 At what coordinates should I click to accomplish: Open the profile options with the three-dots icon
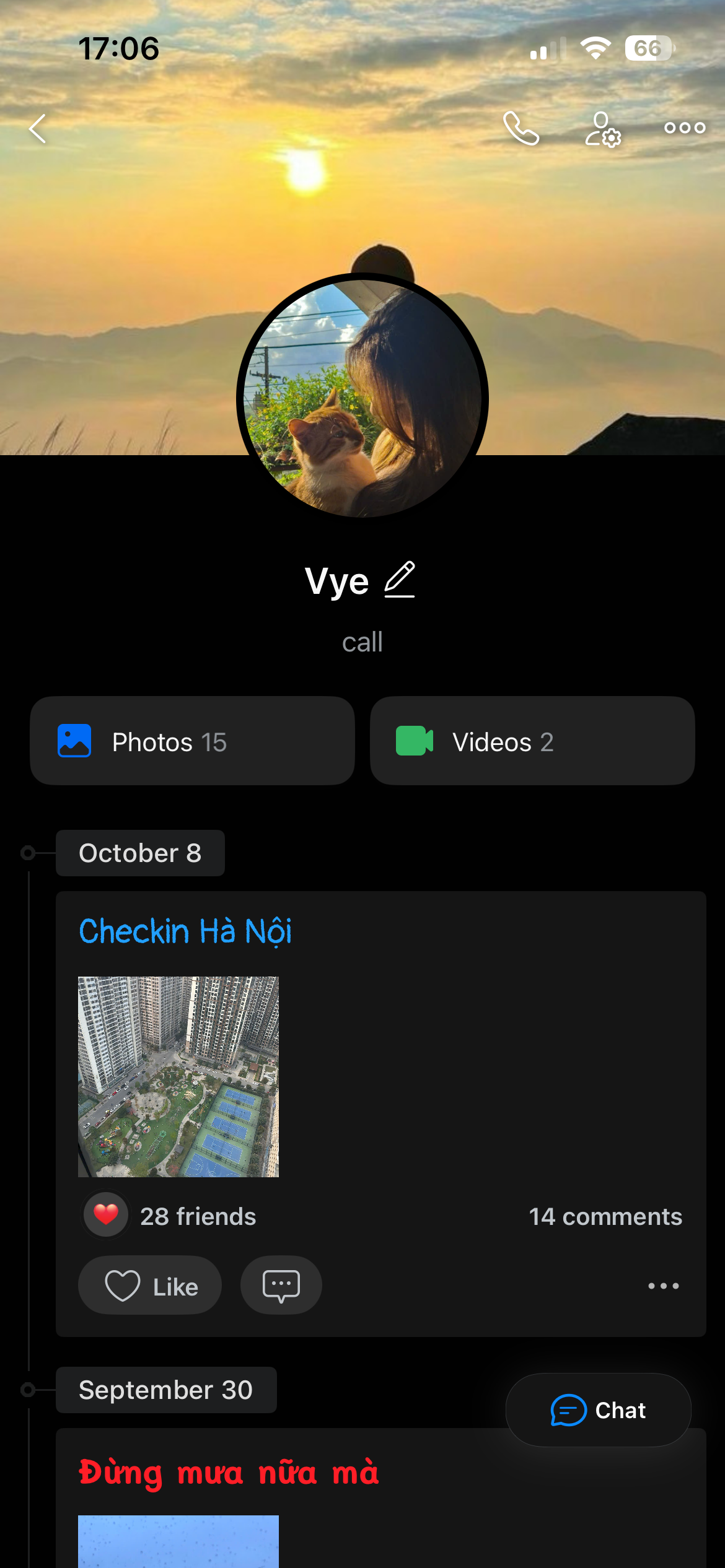coord(683,127)
